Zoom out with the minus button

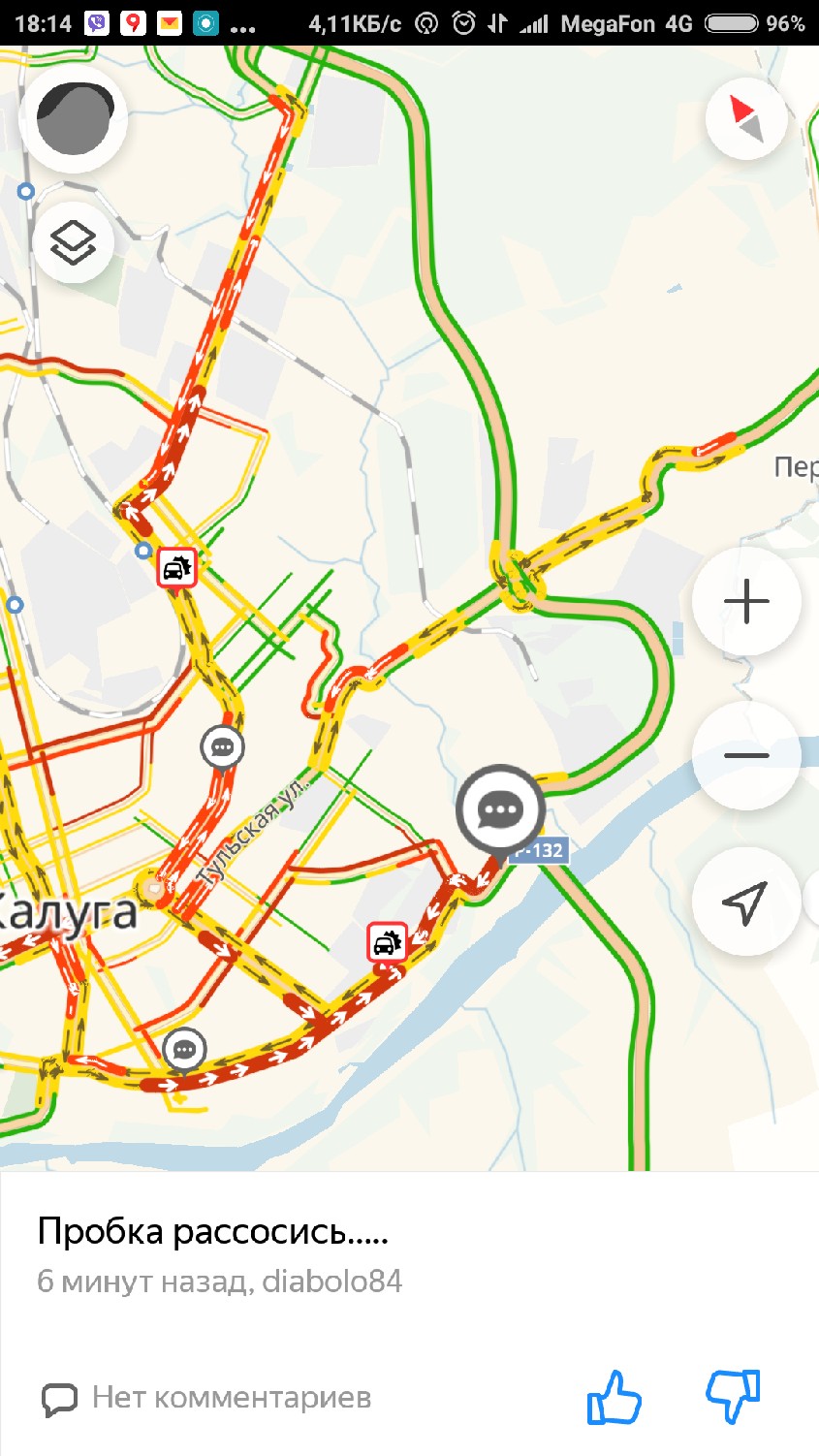[746, 755]
